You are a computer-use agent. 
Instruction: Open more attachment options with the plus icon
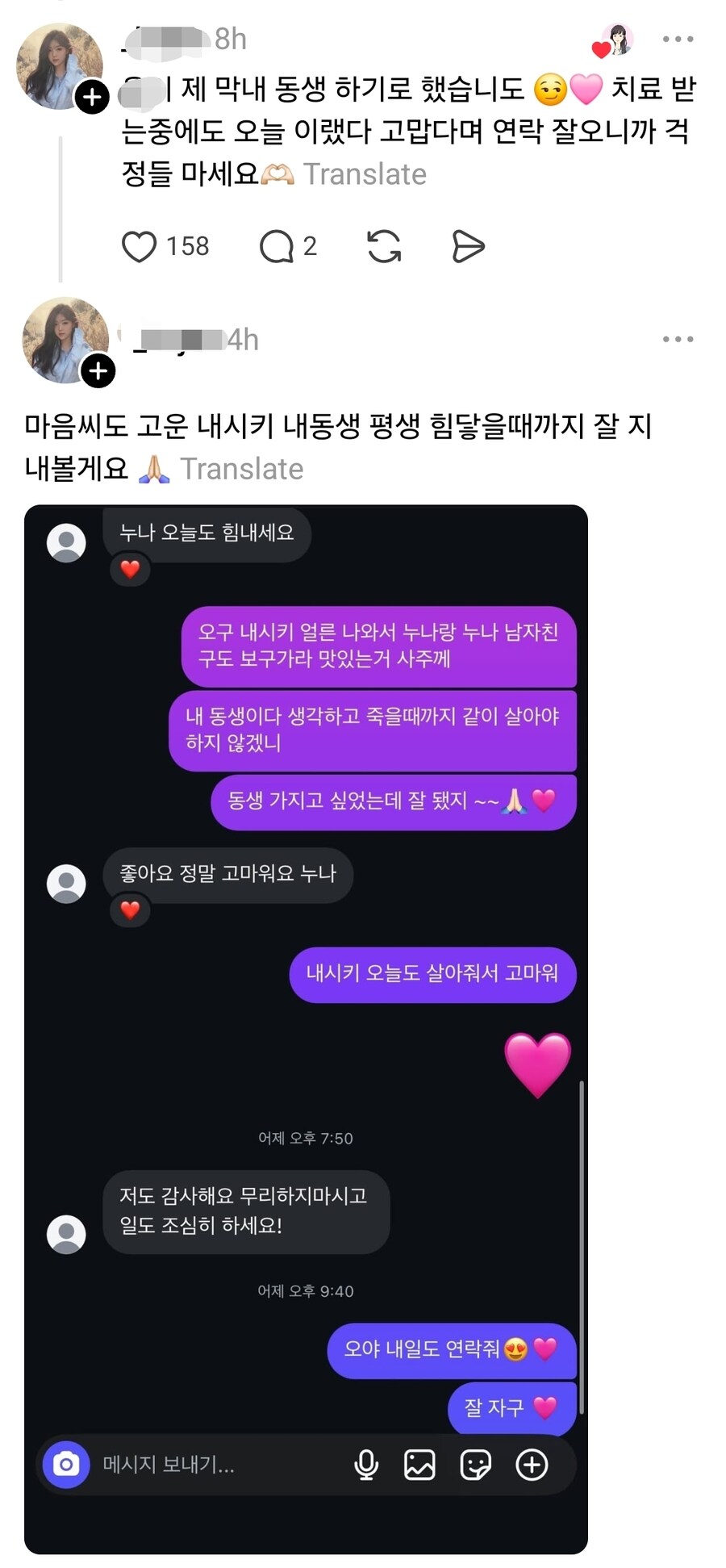pos(532,1465)
